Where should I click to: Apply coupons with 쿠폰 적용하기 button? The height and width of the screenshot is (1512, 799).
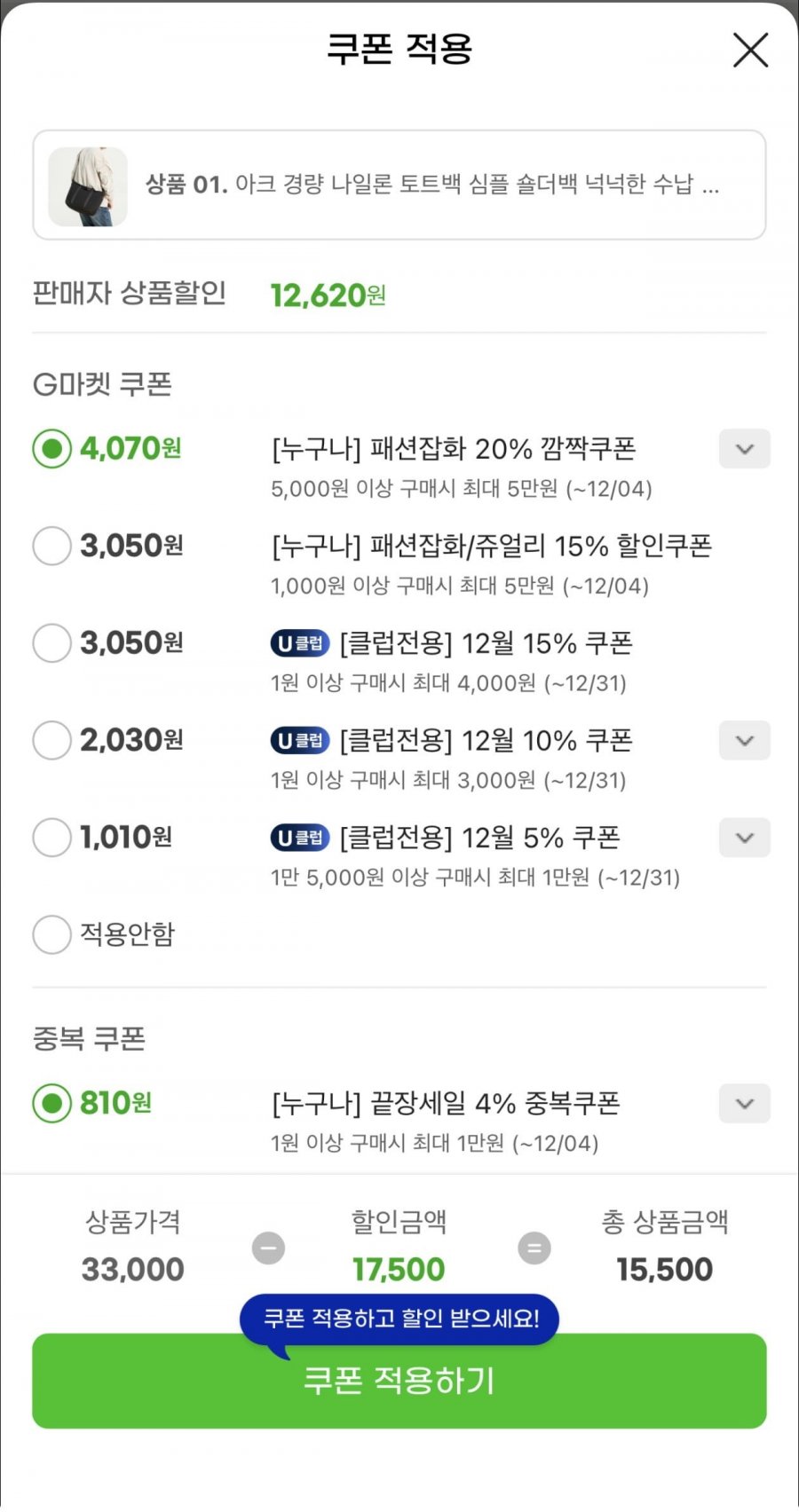(x=399, y=1381)
